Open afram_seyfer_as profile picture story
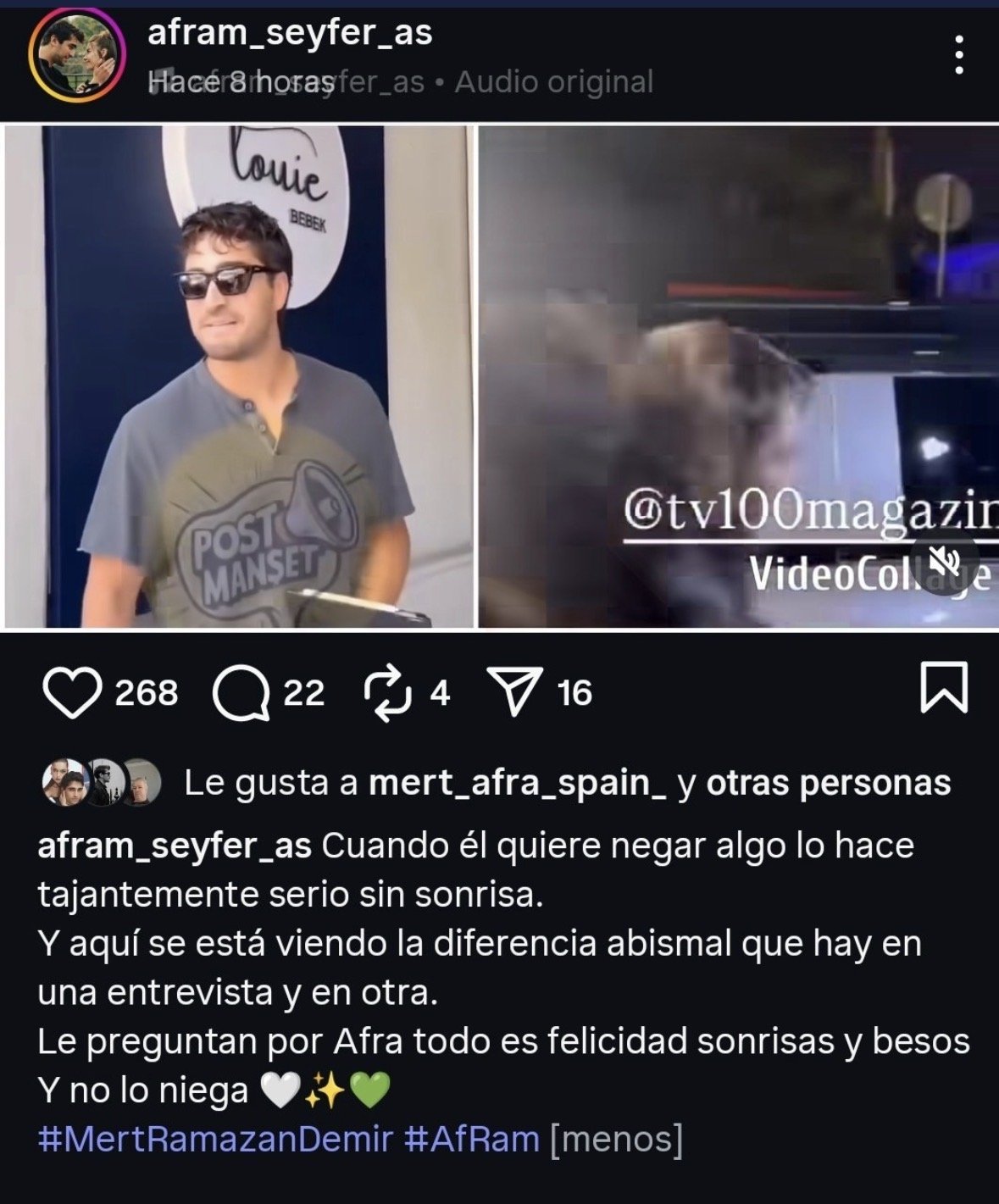 pyautogui.click(x=76, y=56)
